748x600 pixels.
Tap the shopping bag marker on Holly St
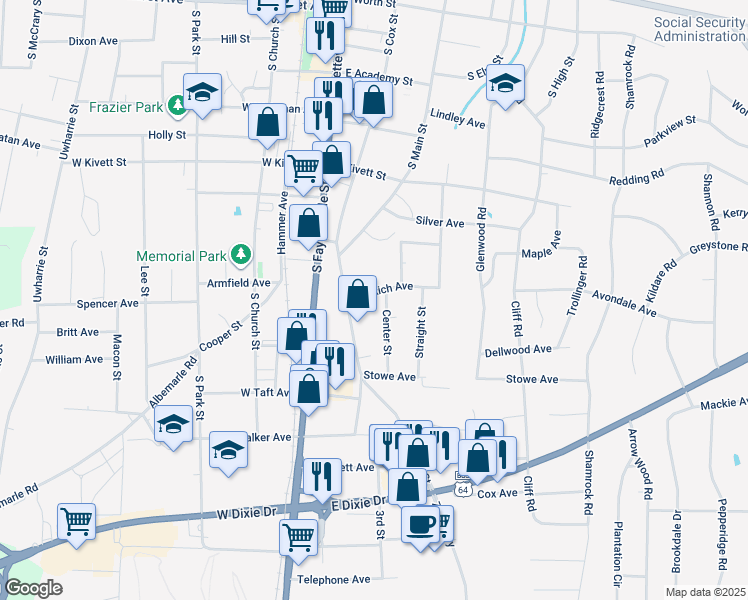[x=267, y=122]
